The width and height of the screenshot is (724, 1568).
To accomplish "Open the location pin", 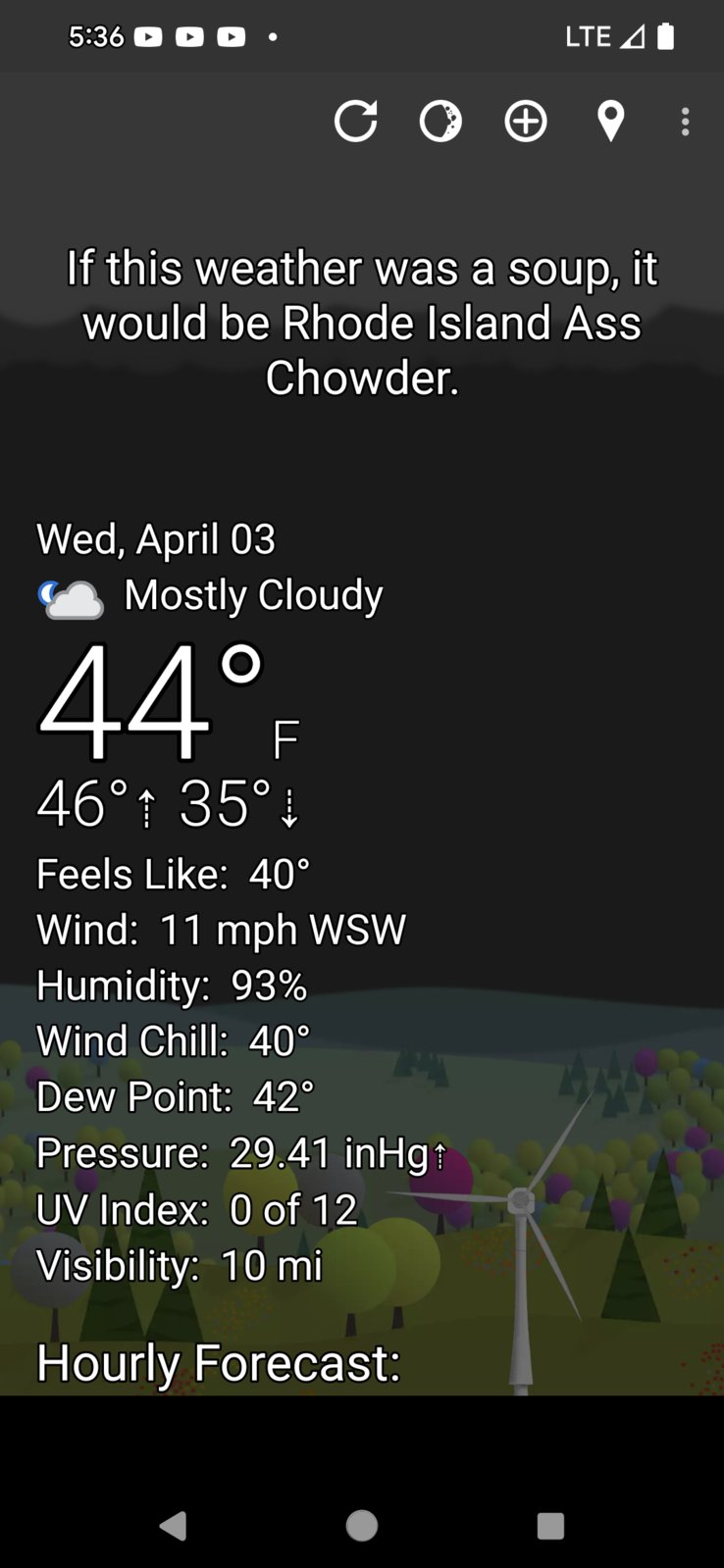I will coord(610,122).
